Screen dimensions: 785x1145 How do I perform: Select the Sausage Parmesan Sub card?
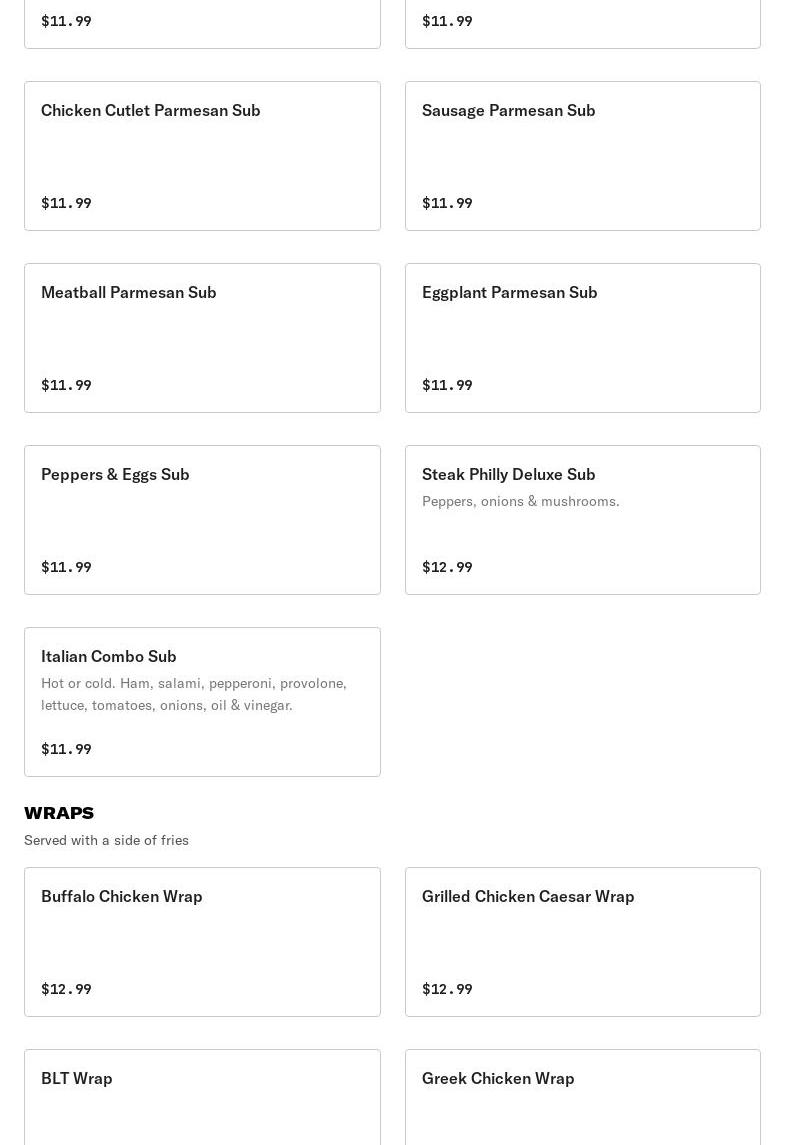(582, 156)
